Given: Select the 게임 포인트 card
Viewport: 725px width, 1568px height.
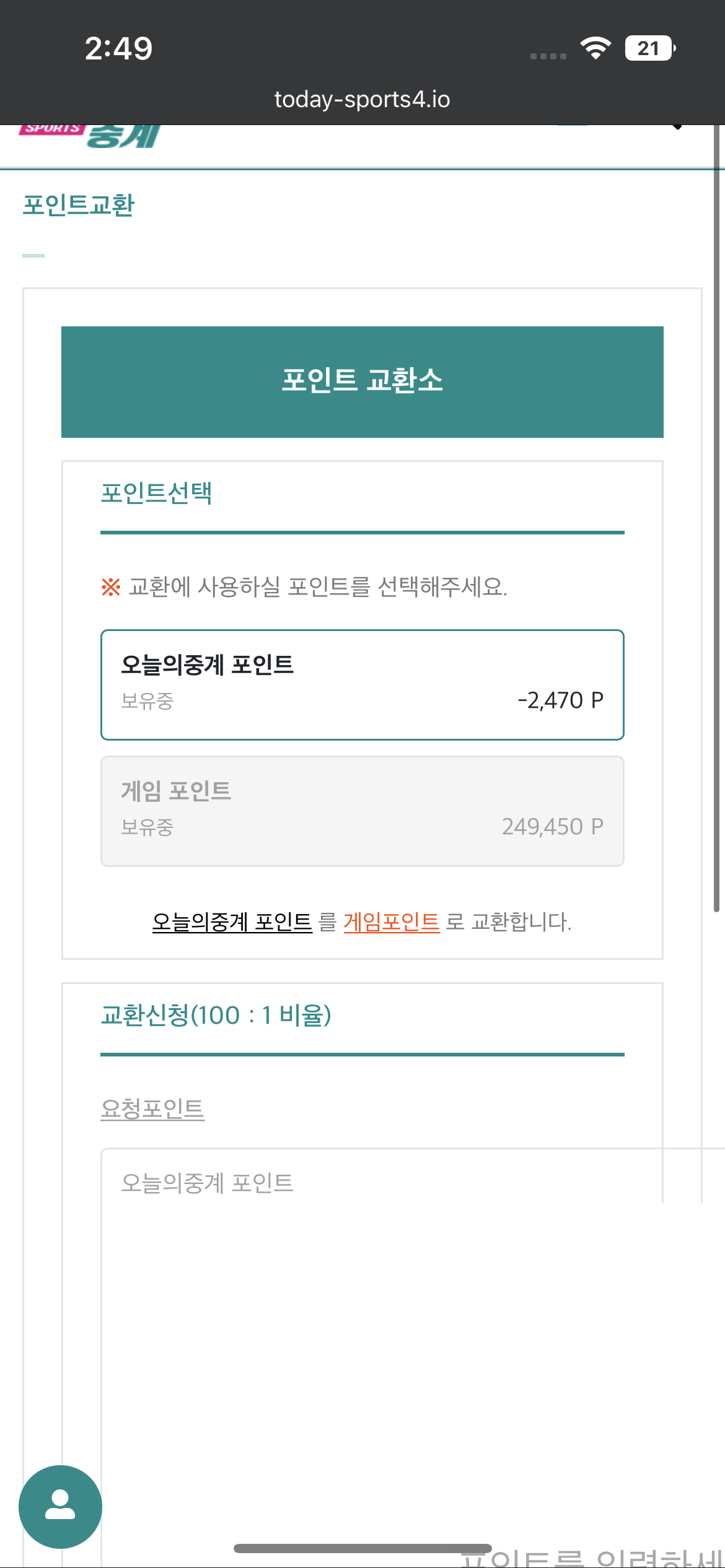Looking at the screenshot, I should [x=362, y=811].
